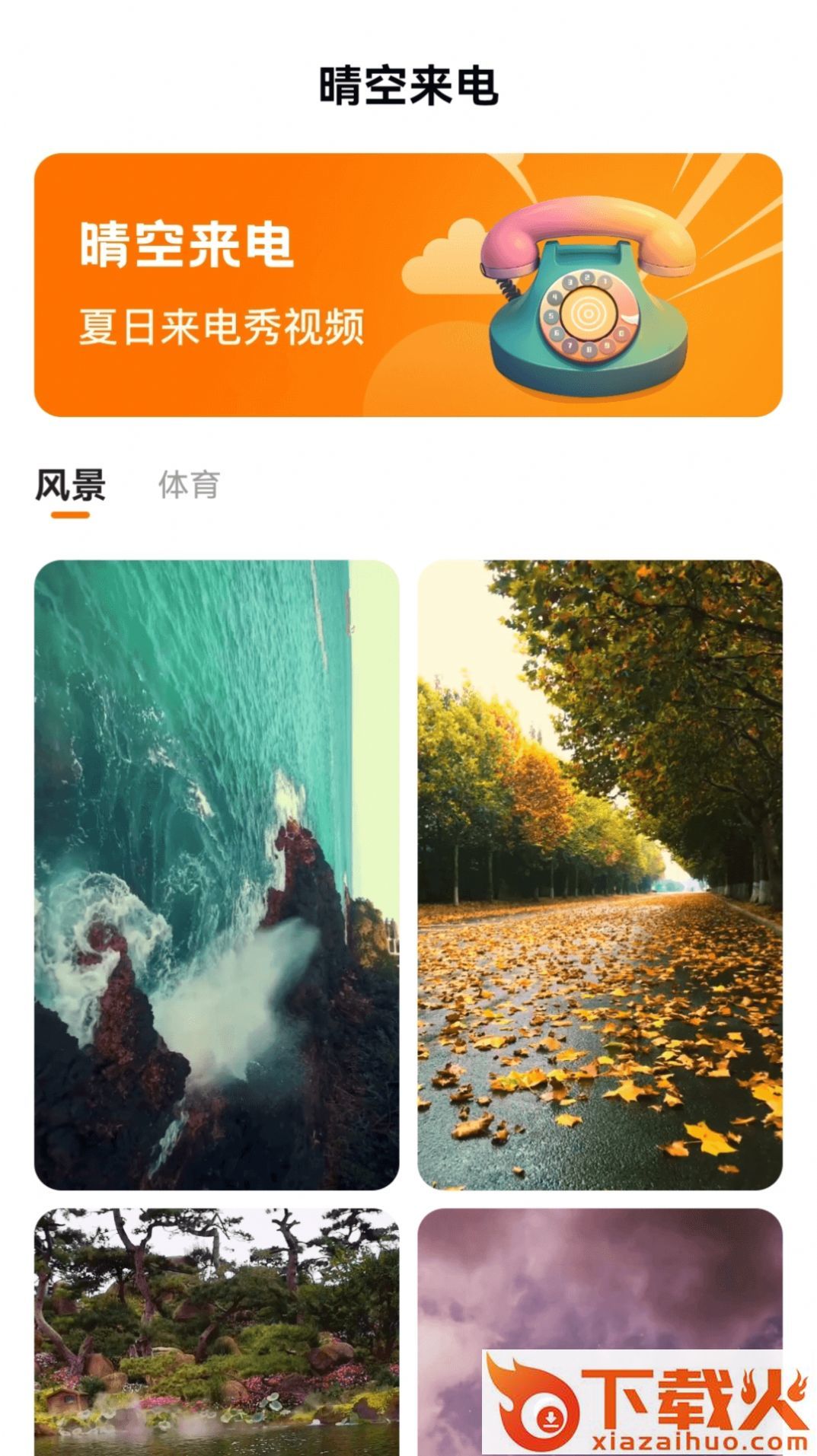Select the 风景 tab
This screenshot has height=1456, width=817.
point(70,485)
